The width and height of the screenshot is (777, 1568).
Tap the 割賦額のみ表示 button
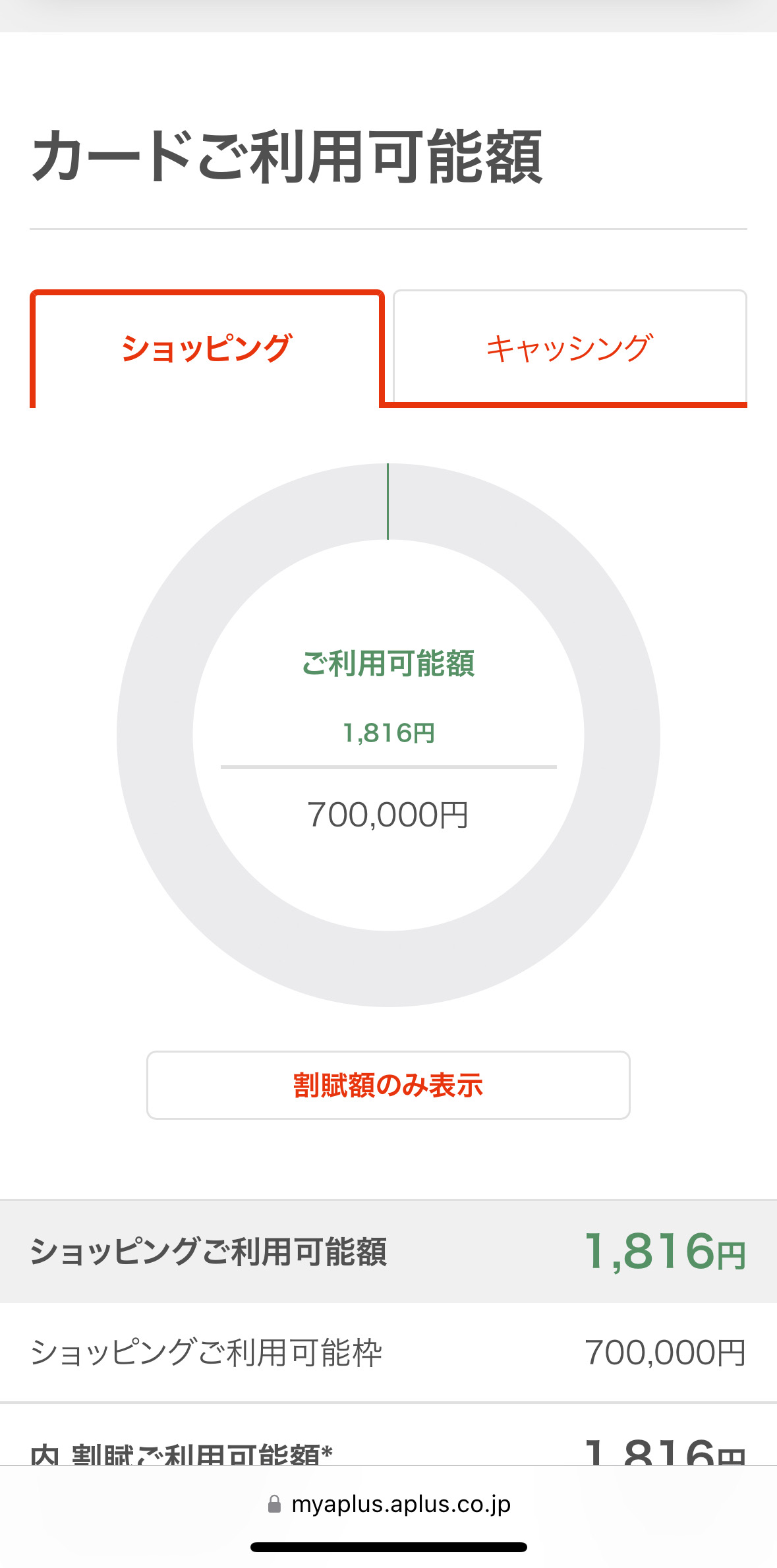coord(388,1085)
